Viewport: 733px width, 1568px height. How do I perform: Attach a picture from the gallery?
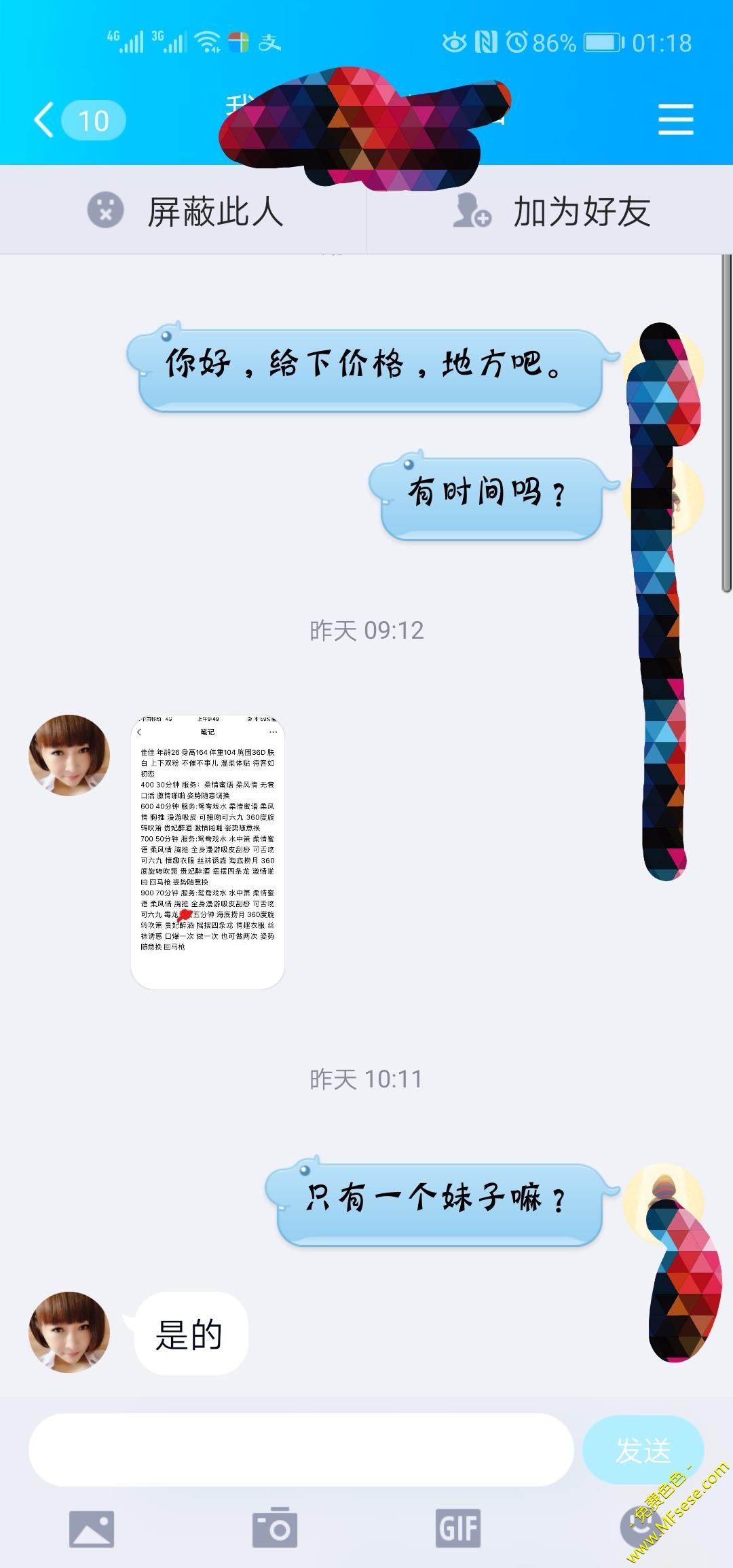pos(92,1529)
